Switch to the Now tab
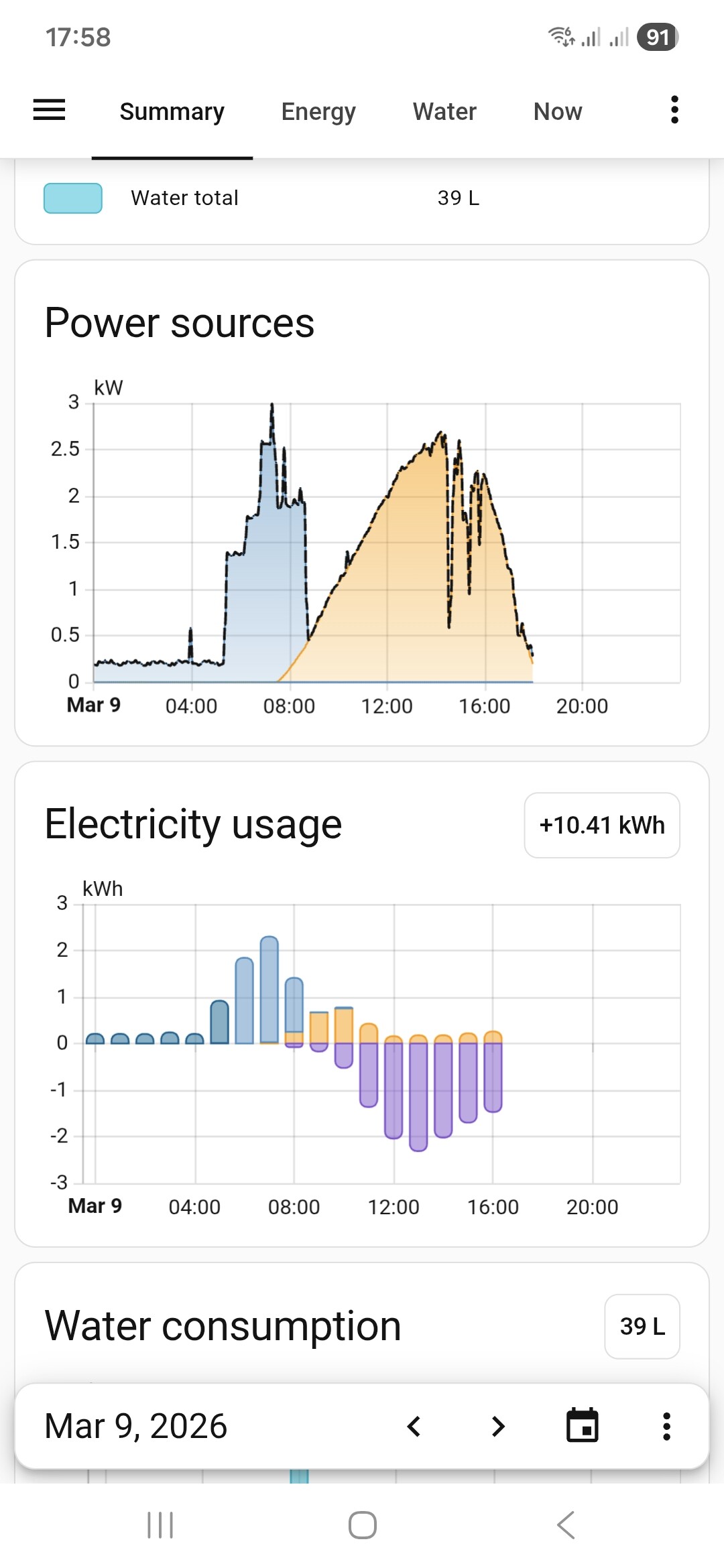 (x=558, y=111)
